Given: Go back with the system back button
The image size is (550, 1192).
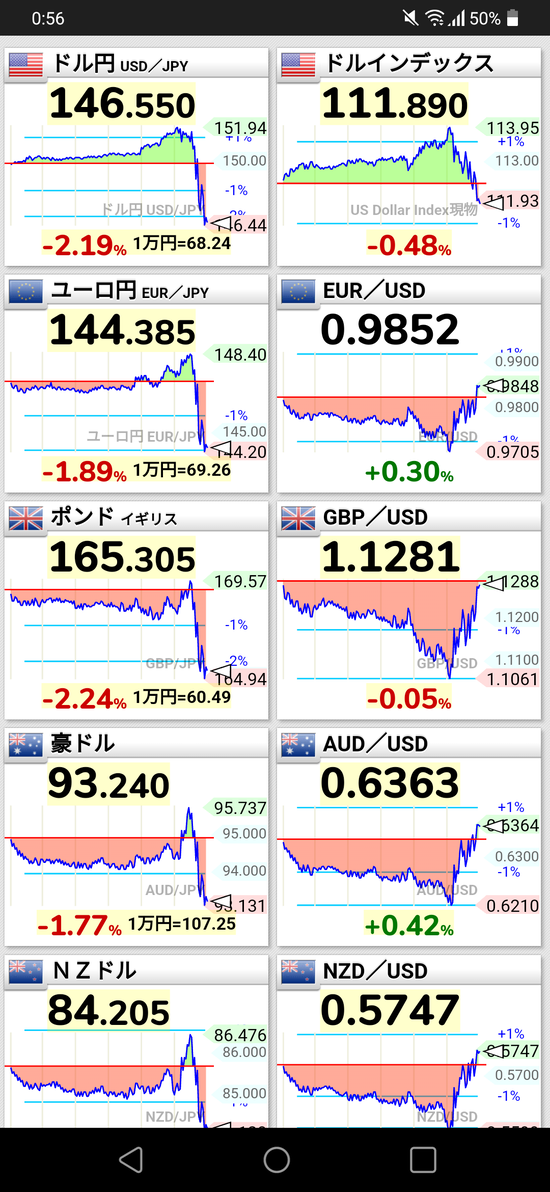Looking at the screenshot, I should 131,1159.
